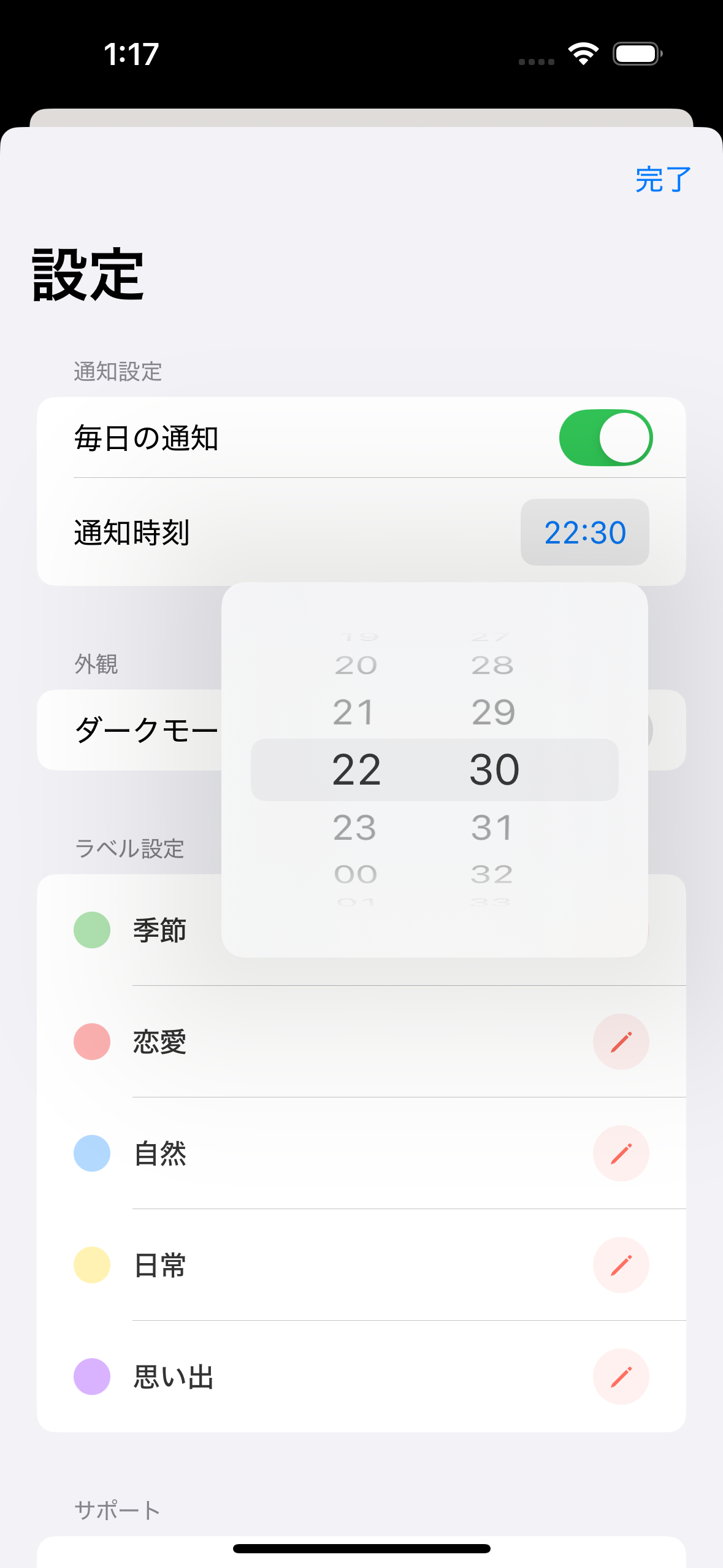The width and height of the screenshot is (723, 1568).
Task: Edit the 恋愛 label using its pencil icon
Action: coord(621,1041)
